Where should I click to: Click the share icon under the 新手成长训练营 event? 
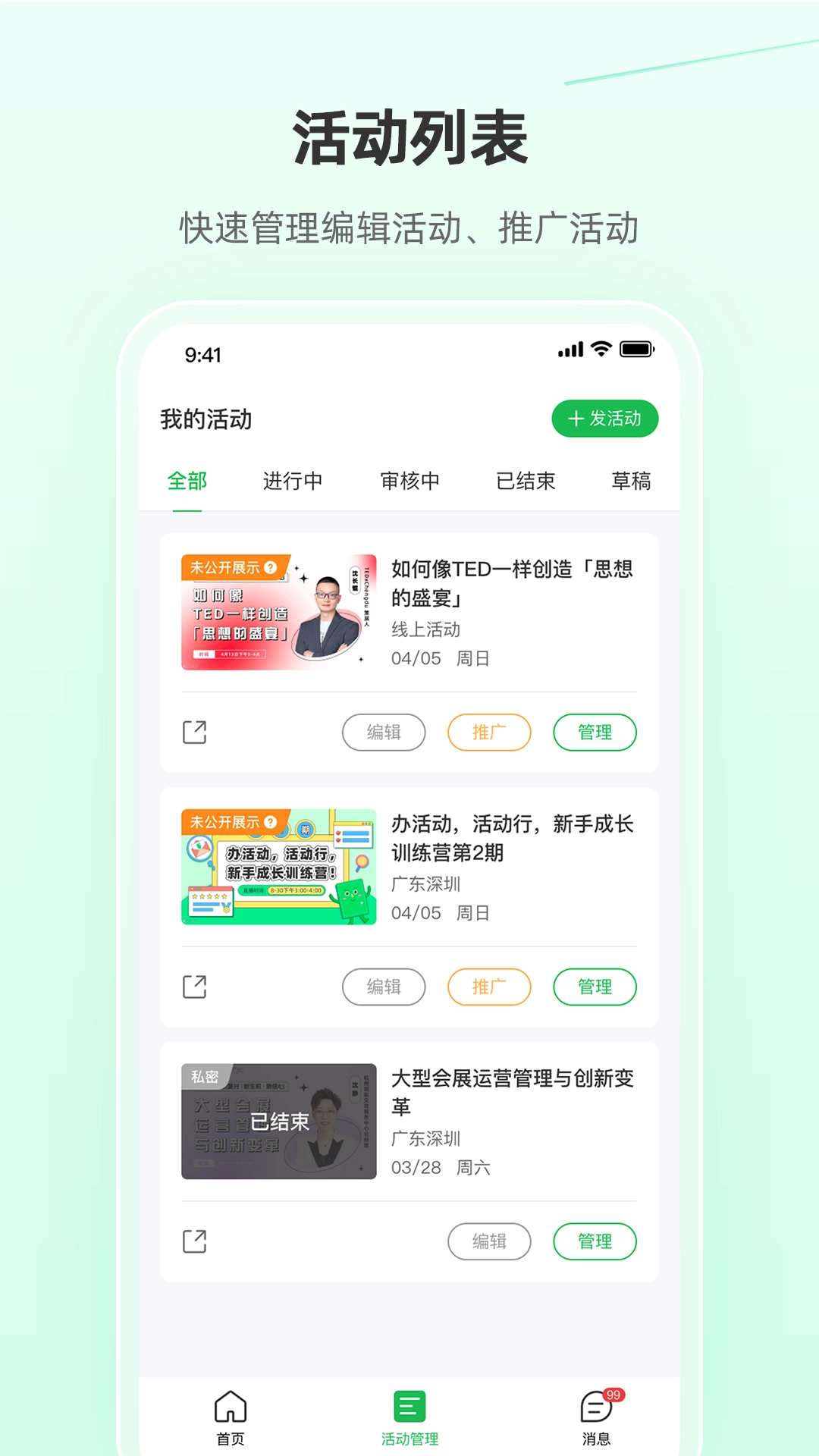(x=196, y=987)
